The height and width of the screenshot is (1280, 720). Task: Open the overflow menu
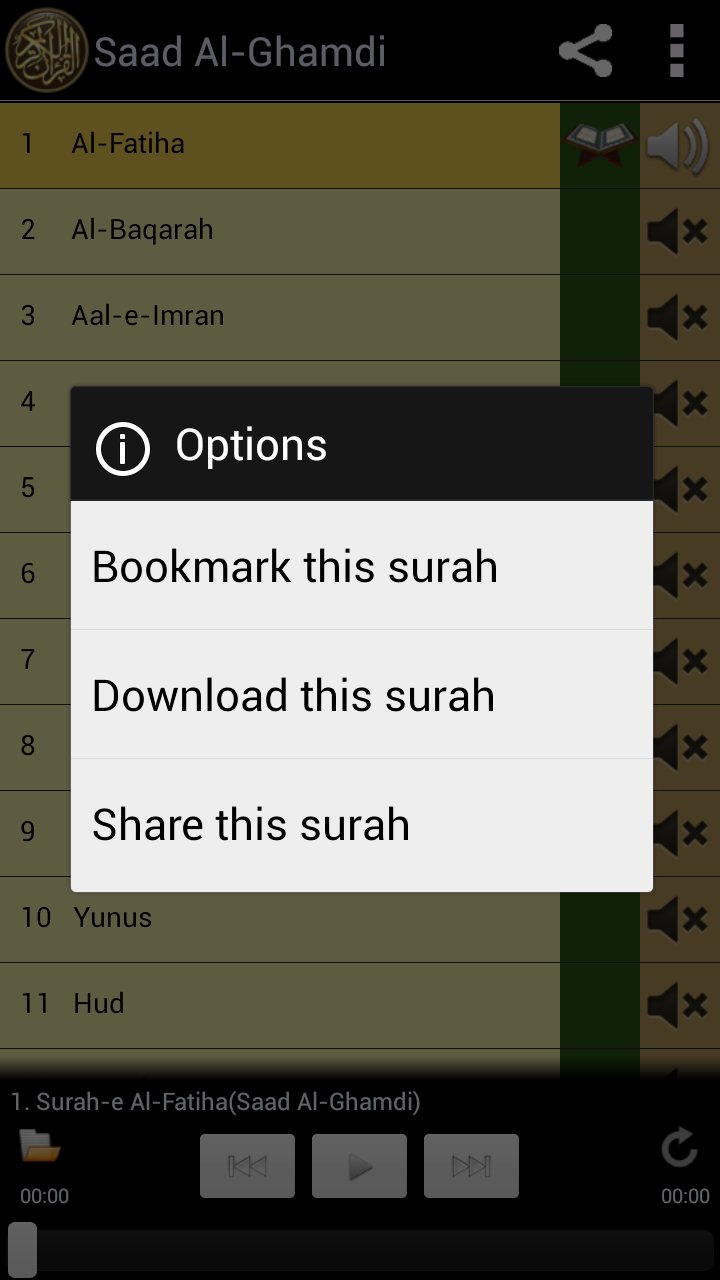click(x=677, y=50)
